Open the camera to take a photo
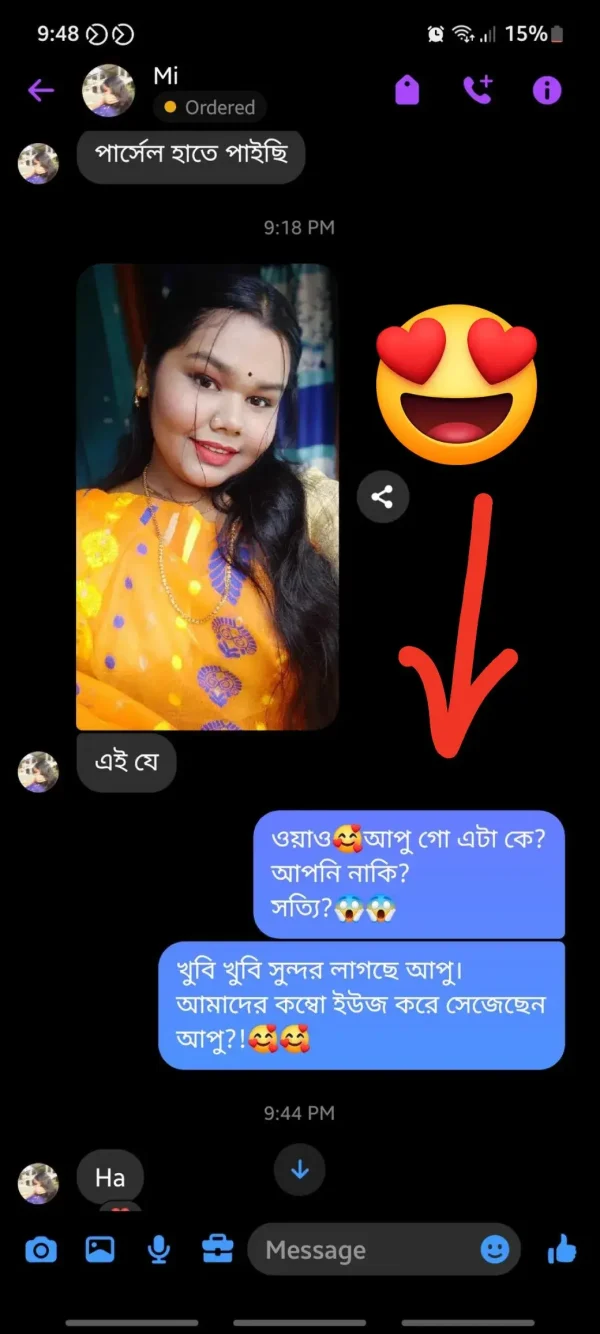The height and width of the screenshot is (1334, 600). tap(41, 1249)
